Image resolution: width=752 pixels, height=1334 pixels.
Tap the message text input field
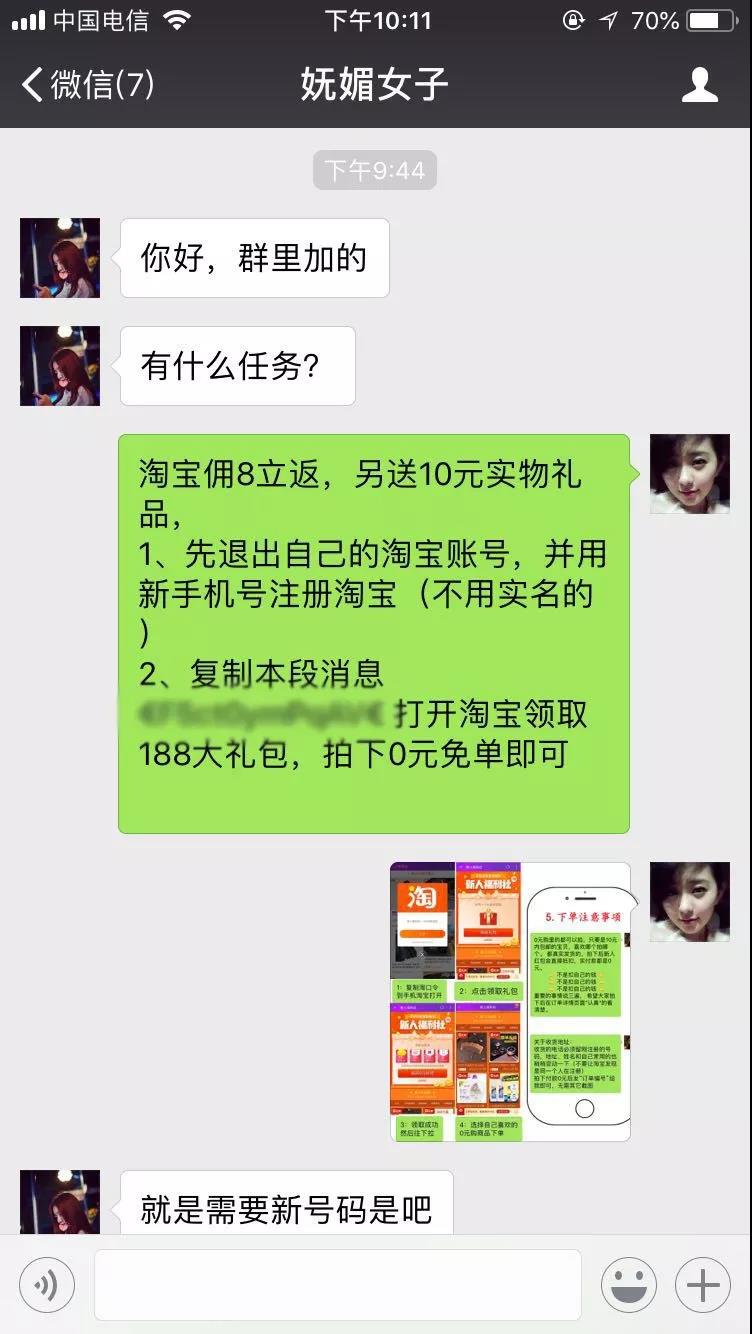(x=337, y=1285)
